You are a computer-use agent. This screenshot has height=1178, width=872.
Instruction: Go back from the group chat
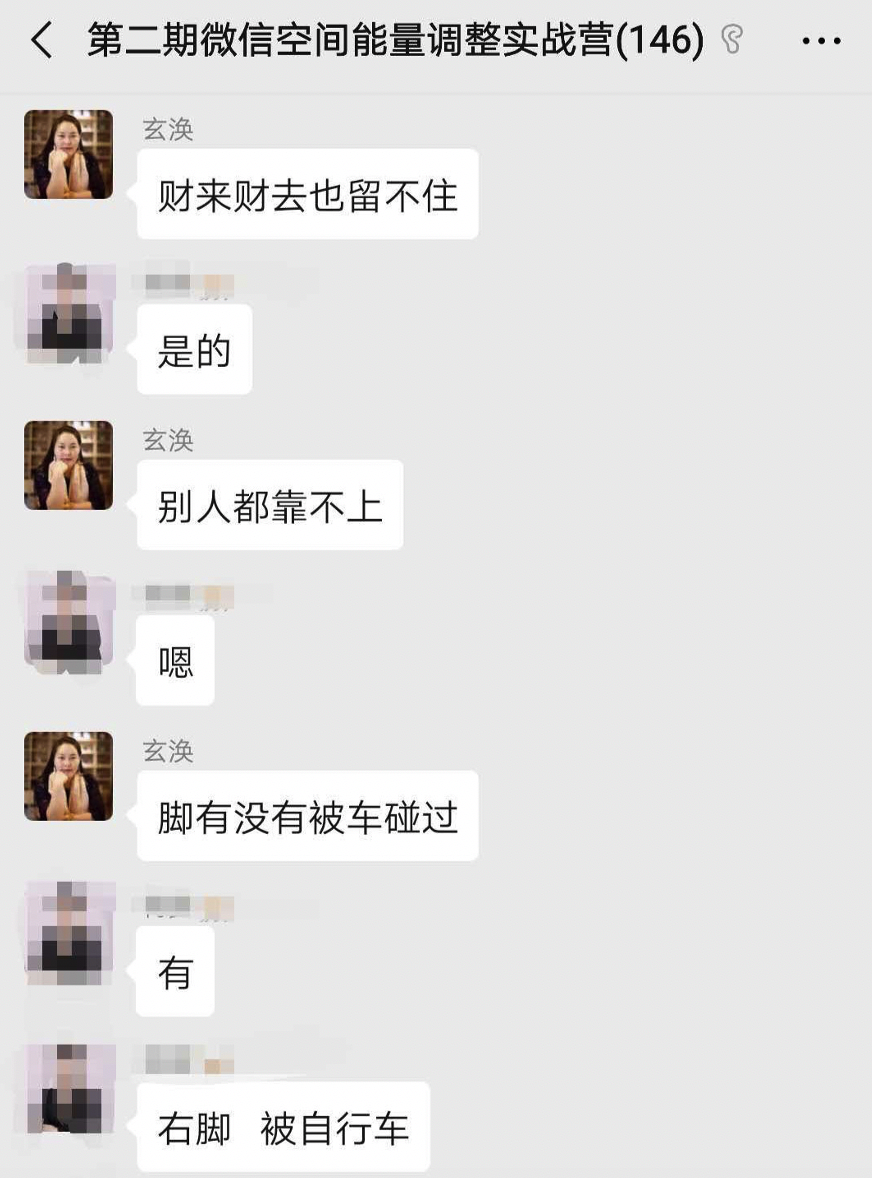click(x=41, y=41)
